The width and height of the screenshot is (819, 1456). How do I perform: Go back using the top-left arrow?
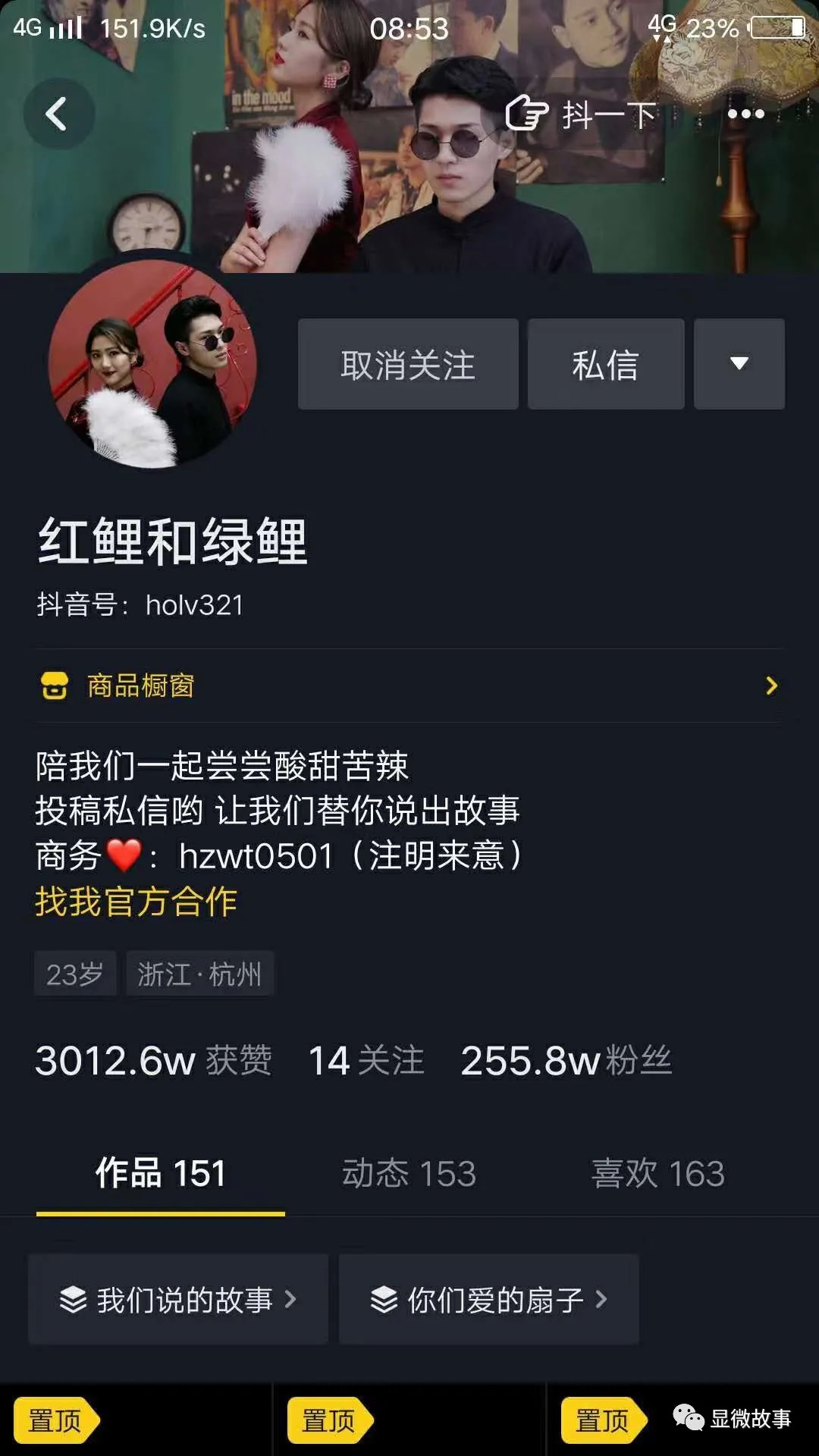[58, 115]
